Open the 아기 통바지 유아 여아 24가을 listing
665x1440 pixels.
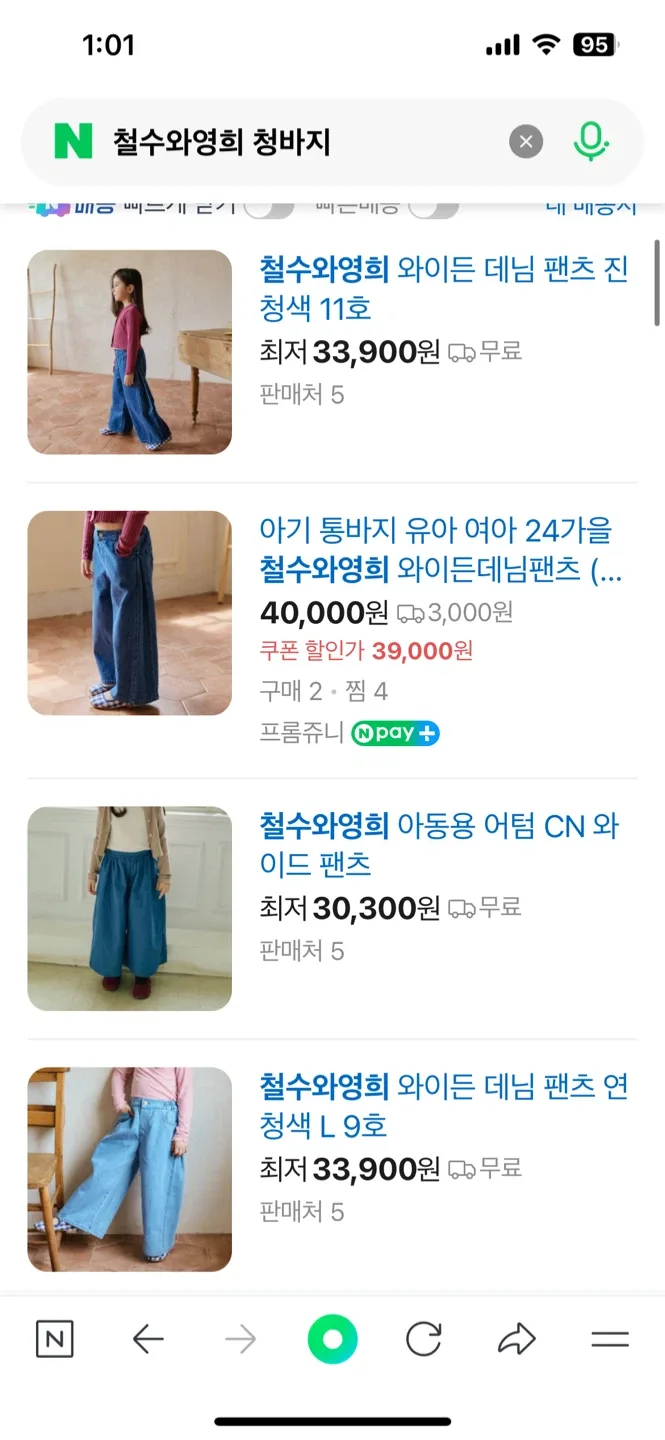click(x=436, y=530)
